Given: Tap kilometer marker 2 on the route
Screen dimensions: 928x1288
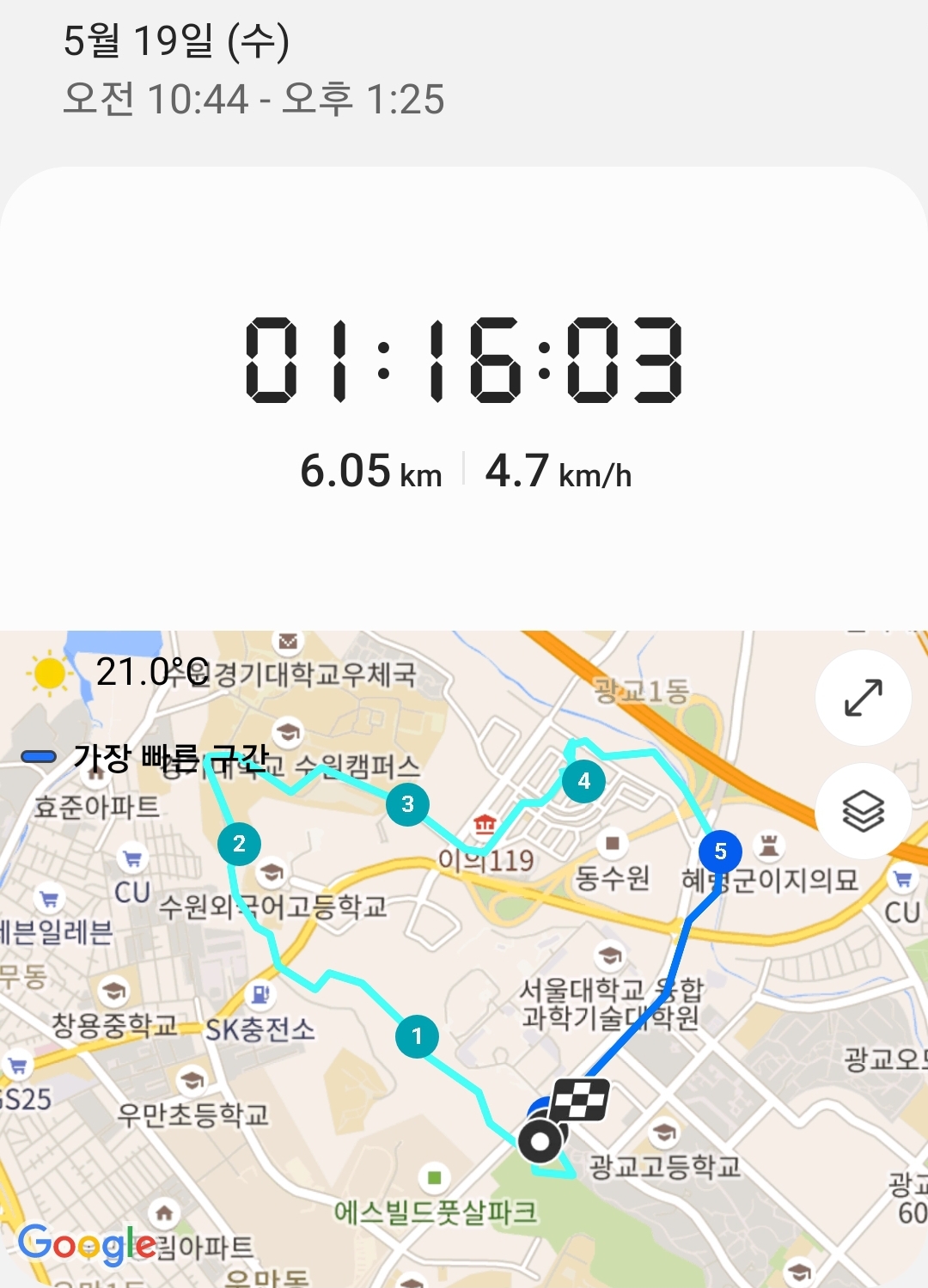Looking at the screenshot, I should [239, 844].
